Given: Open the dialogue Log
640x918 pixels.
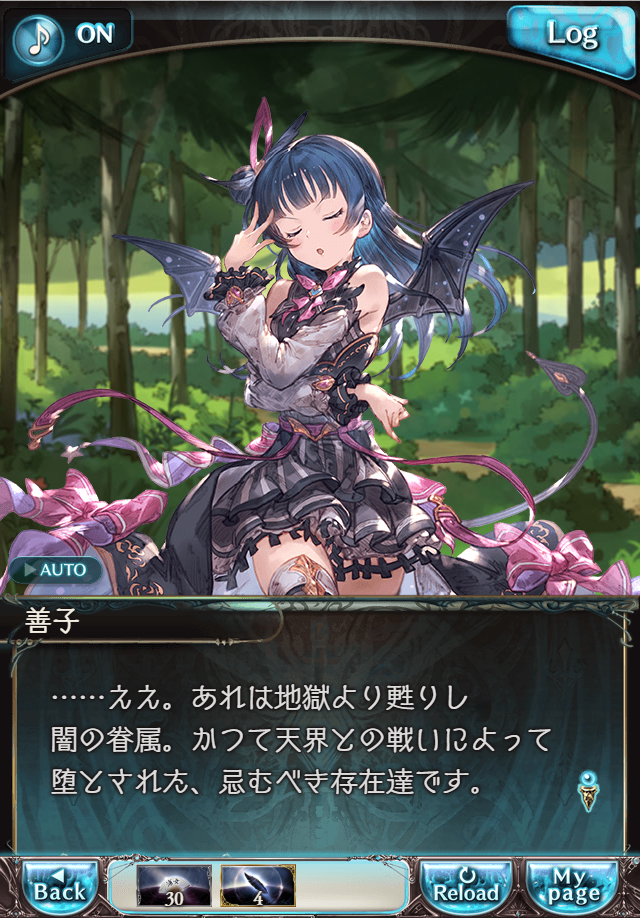Looking at the screenshot, I should 571,35.
